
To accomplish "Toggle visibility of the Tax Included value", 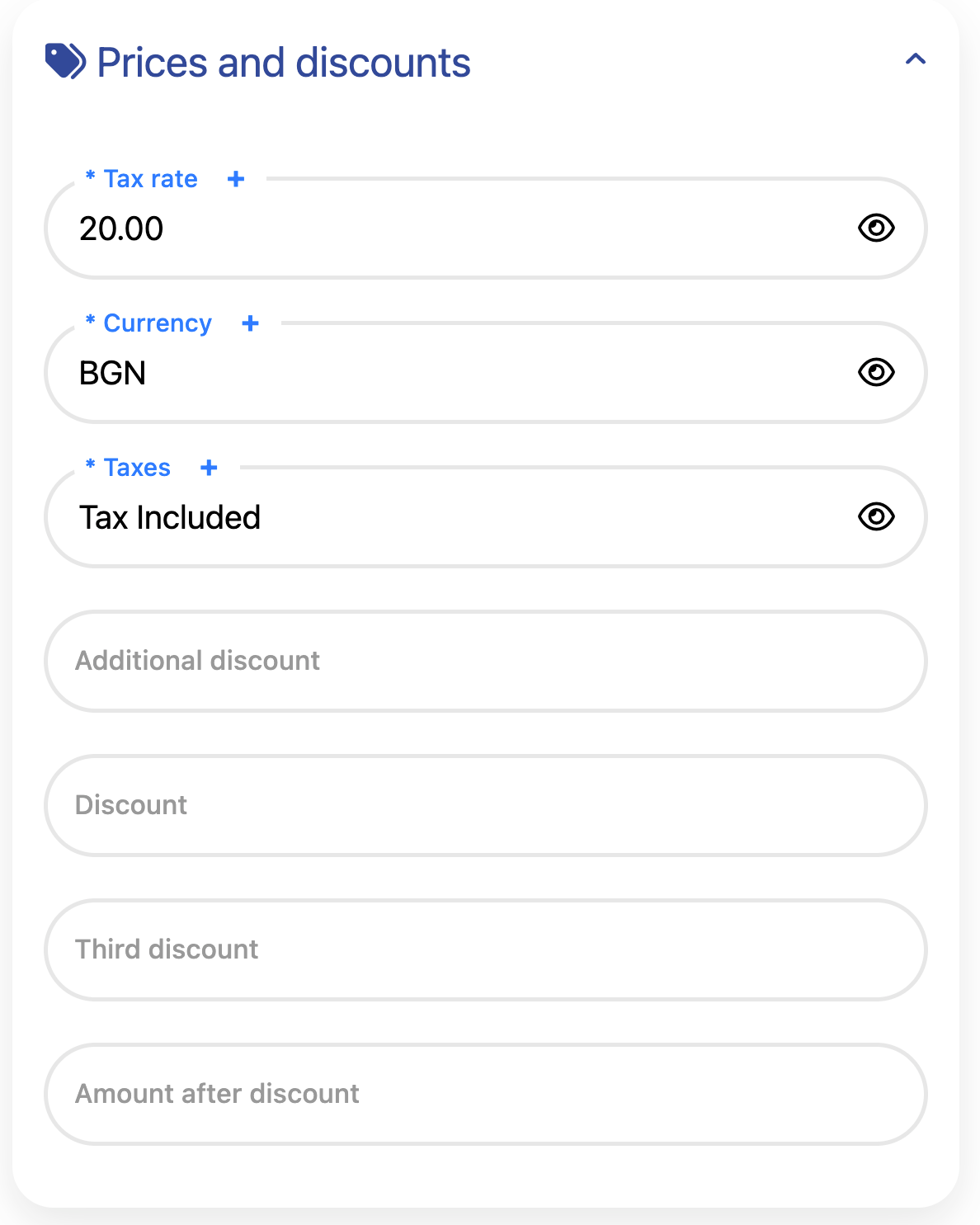I will click(876, 517).
